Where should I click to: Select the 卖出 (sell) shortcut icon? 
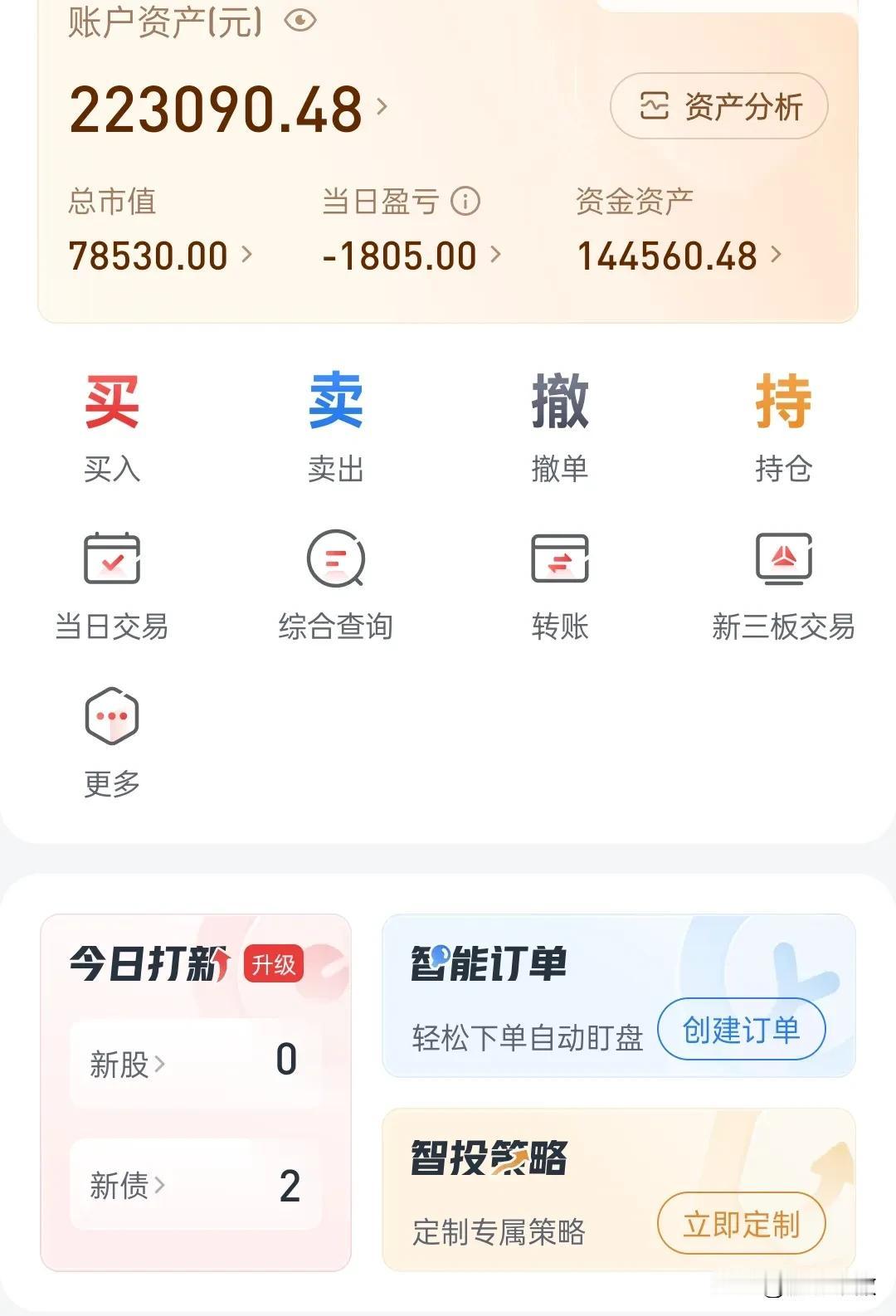tap(336, 404)
